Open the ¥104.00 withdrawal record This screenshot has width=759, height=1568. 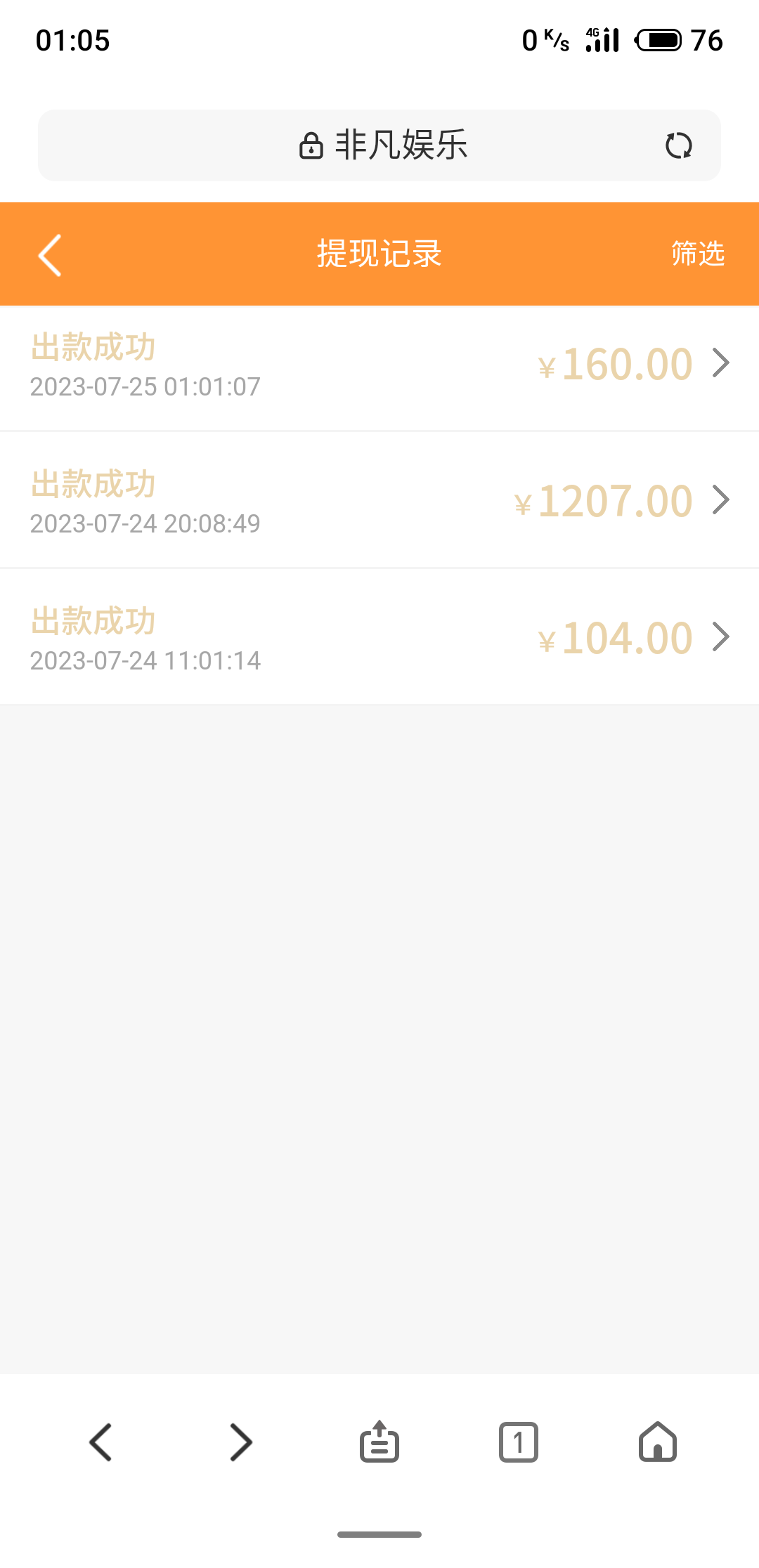click(379, 638)
